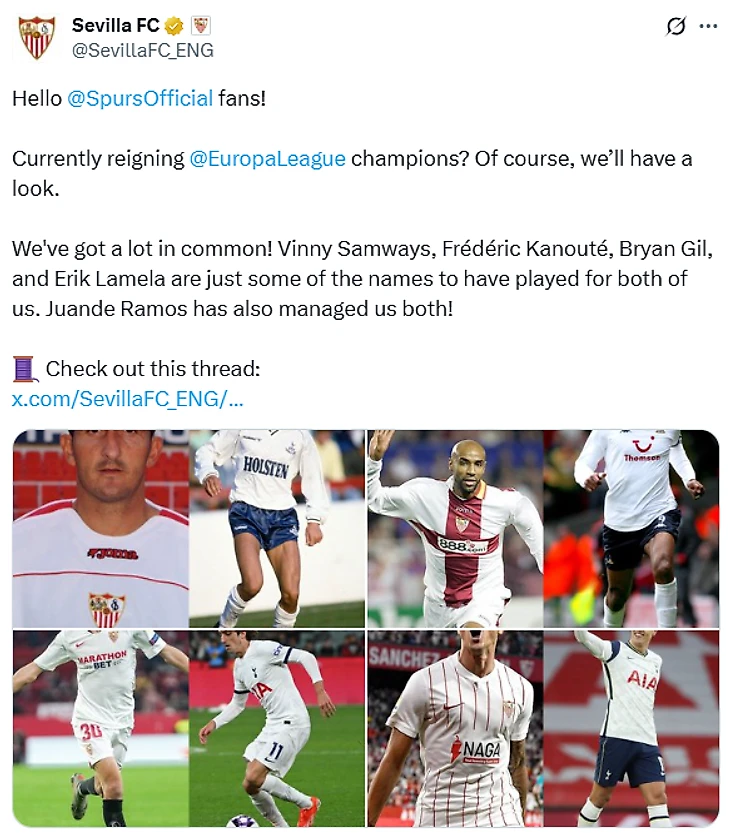Open Sevilla FC profile avatar
This screenshot has width=730, height=836.
[37, 37]
